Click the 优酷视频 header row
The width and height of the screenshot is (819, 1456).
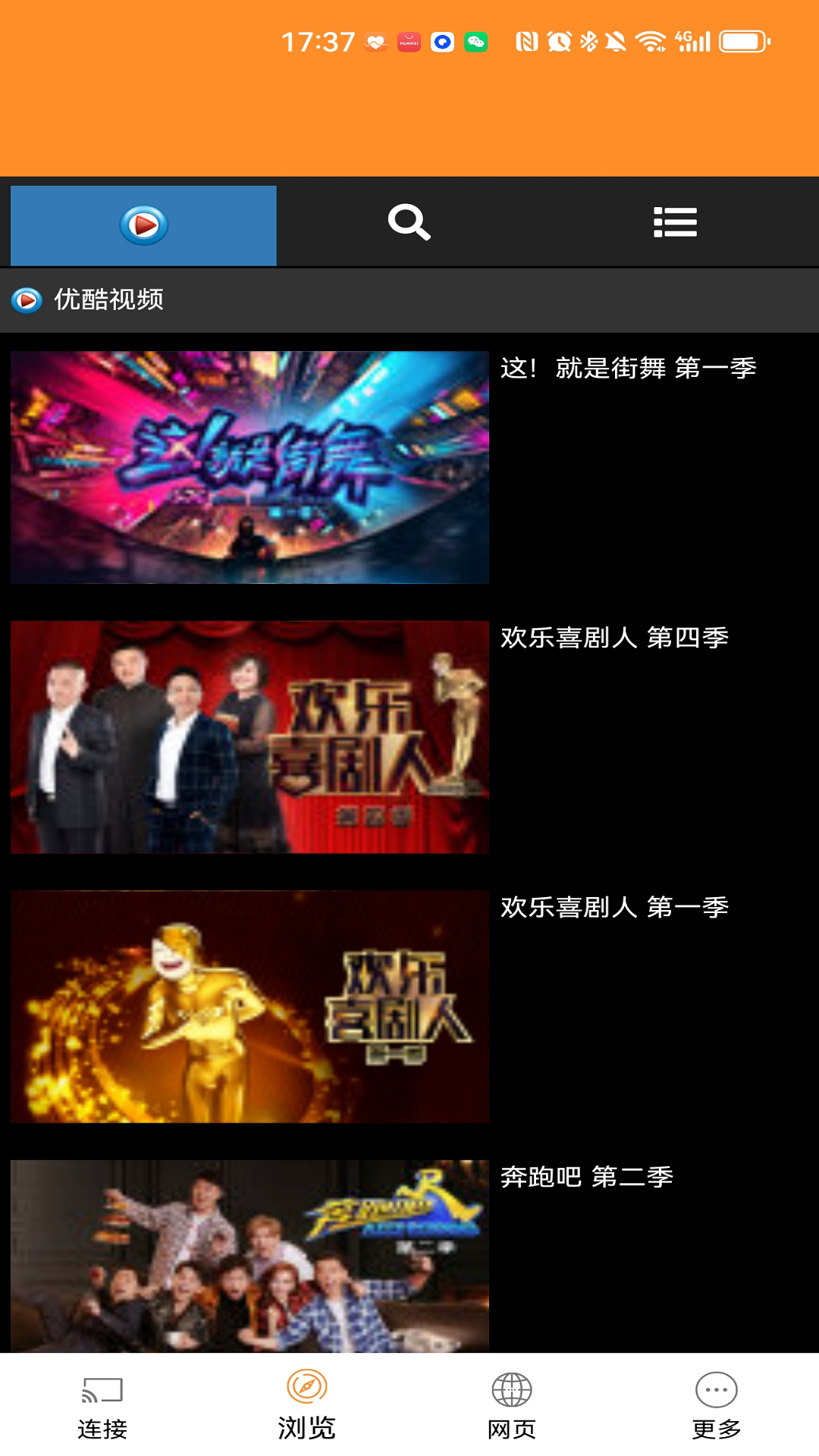(x=110, y=299)
